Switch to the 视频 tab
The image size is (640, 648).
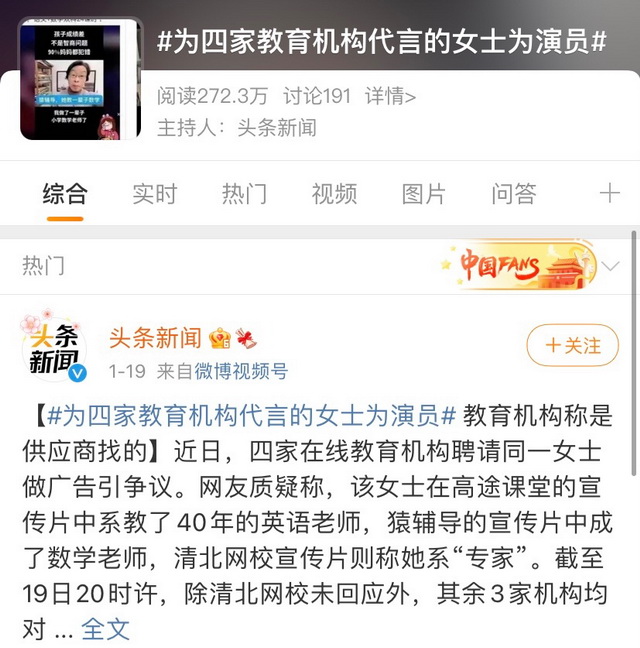click(334, 193)
